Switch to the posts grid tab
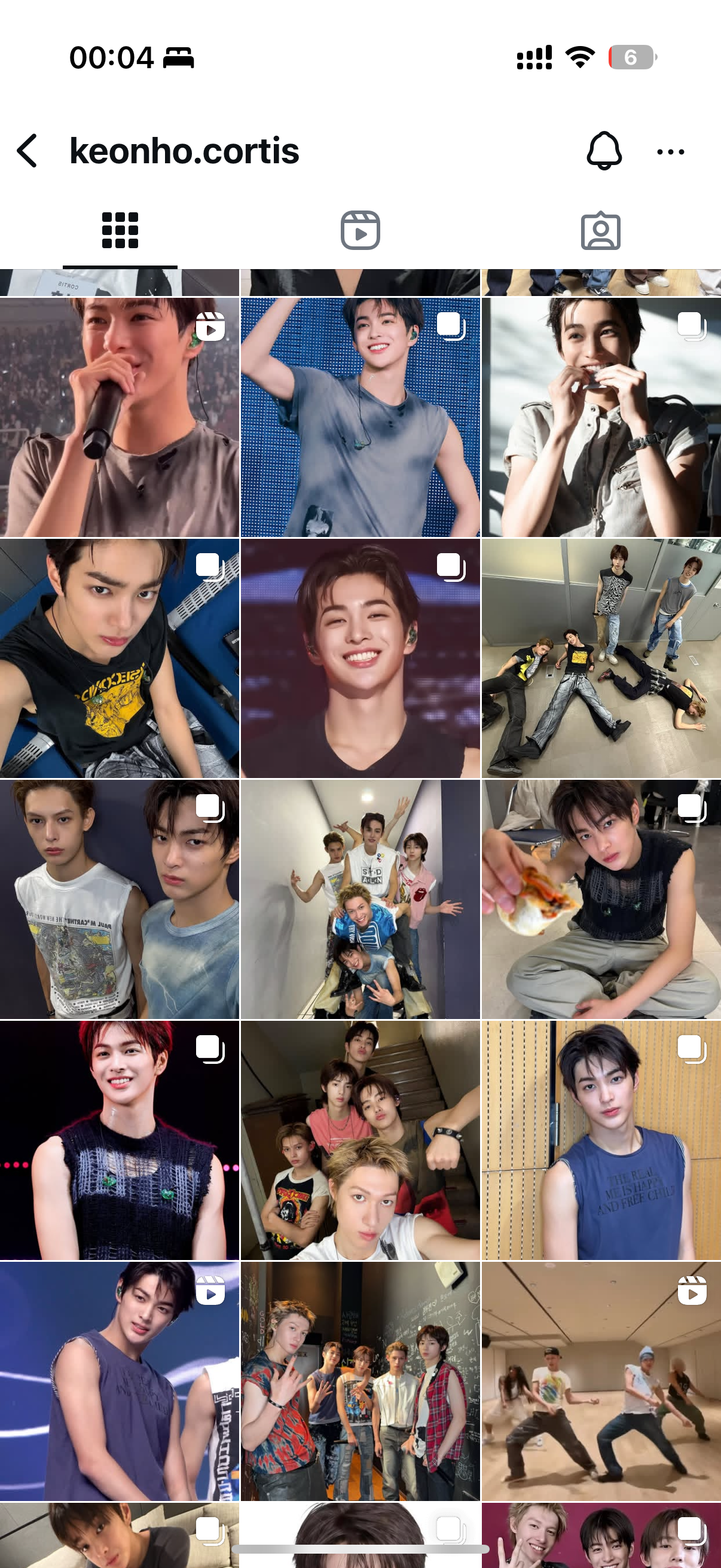Image resolution: width=721 pixels, height=1568 pixels. [120, 230]
